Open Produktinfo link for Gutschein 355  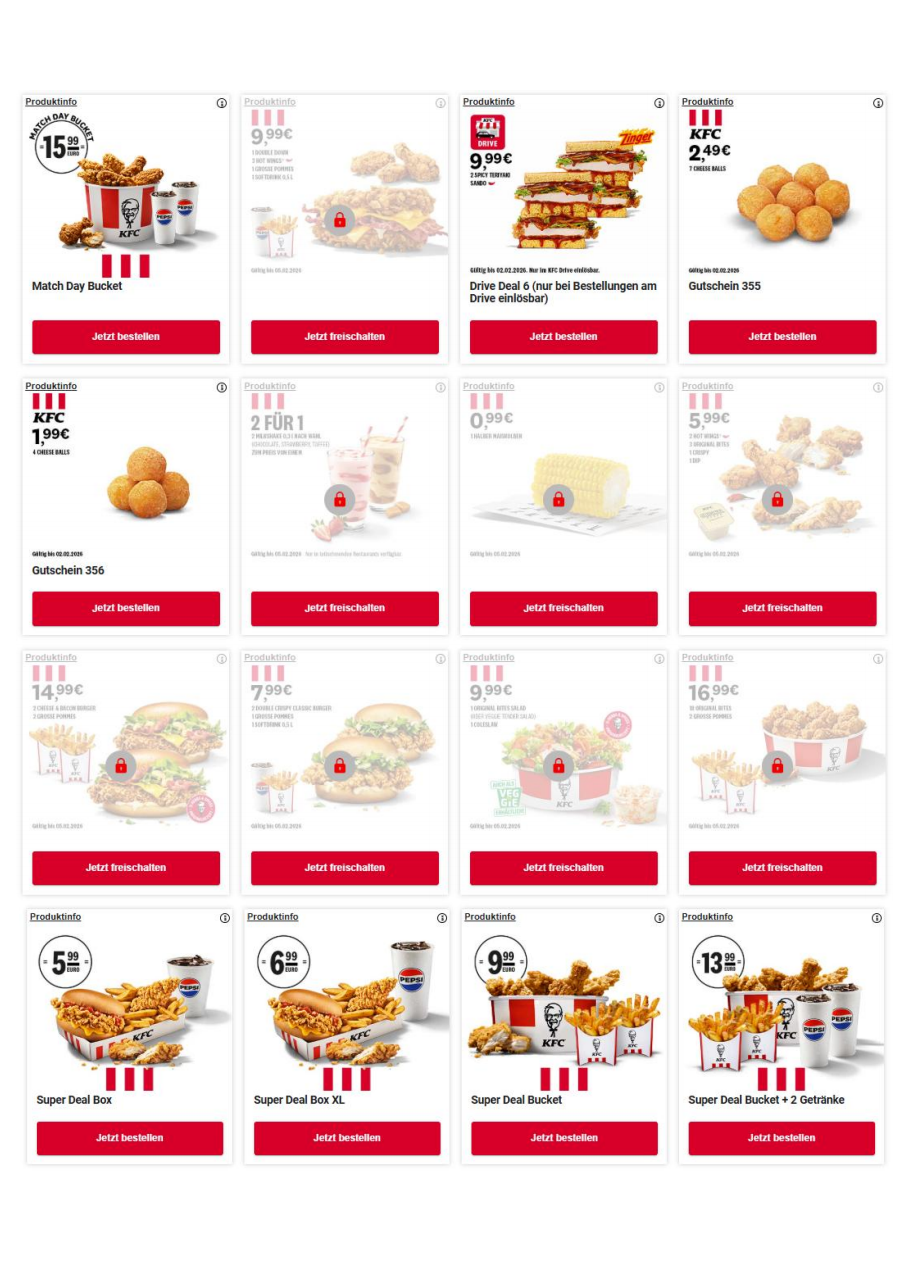tap(707, 102)
